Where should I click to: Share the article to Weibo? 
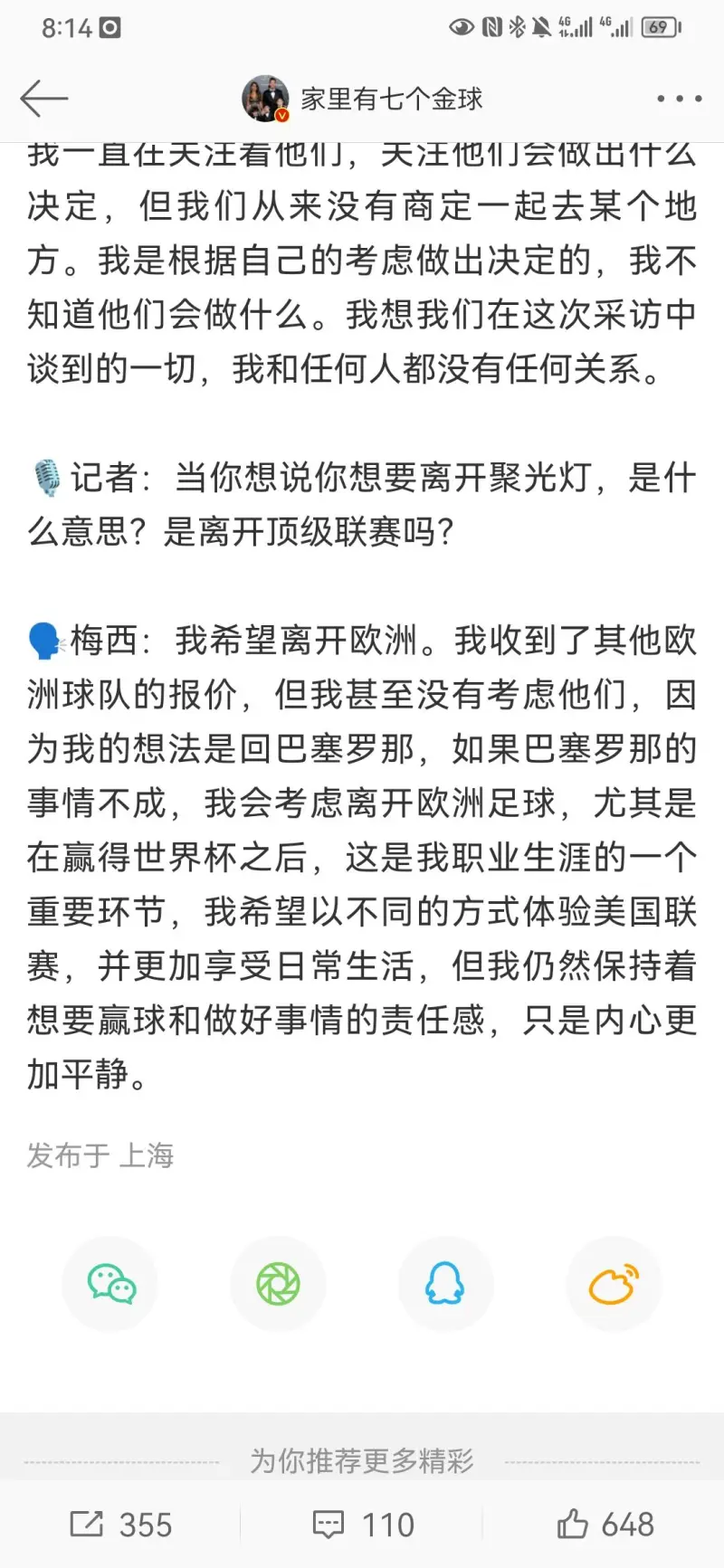pyautogui.click(x=614, y=1284)
